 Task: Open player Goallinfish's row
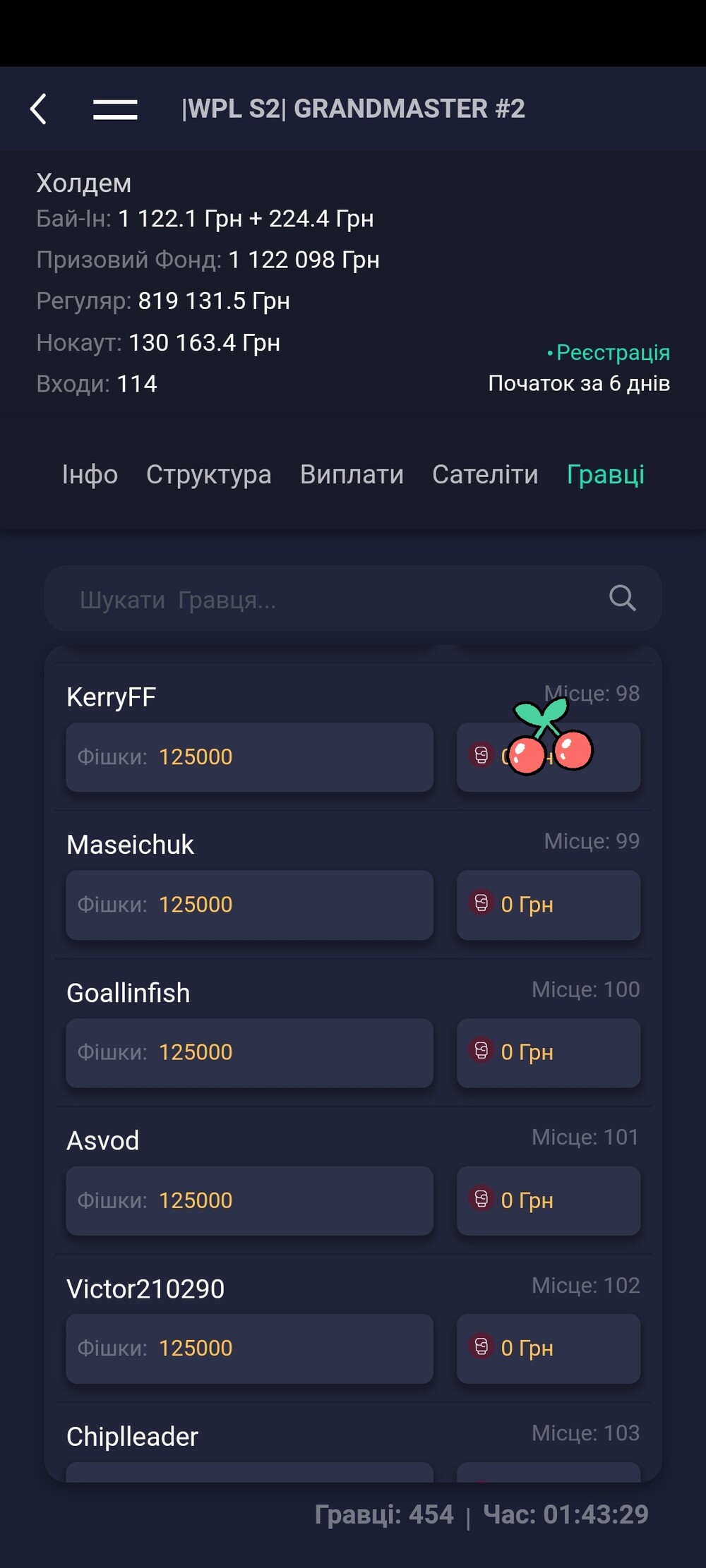coord(353,1032)
